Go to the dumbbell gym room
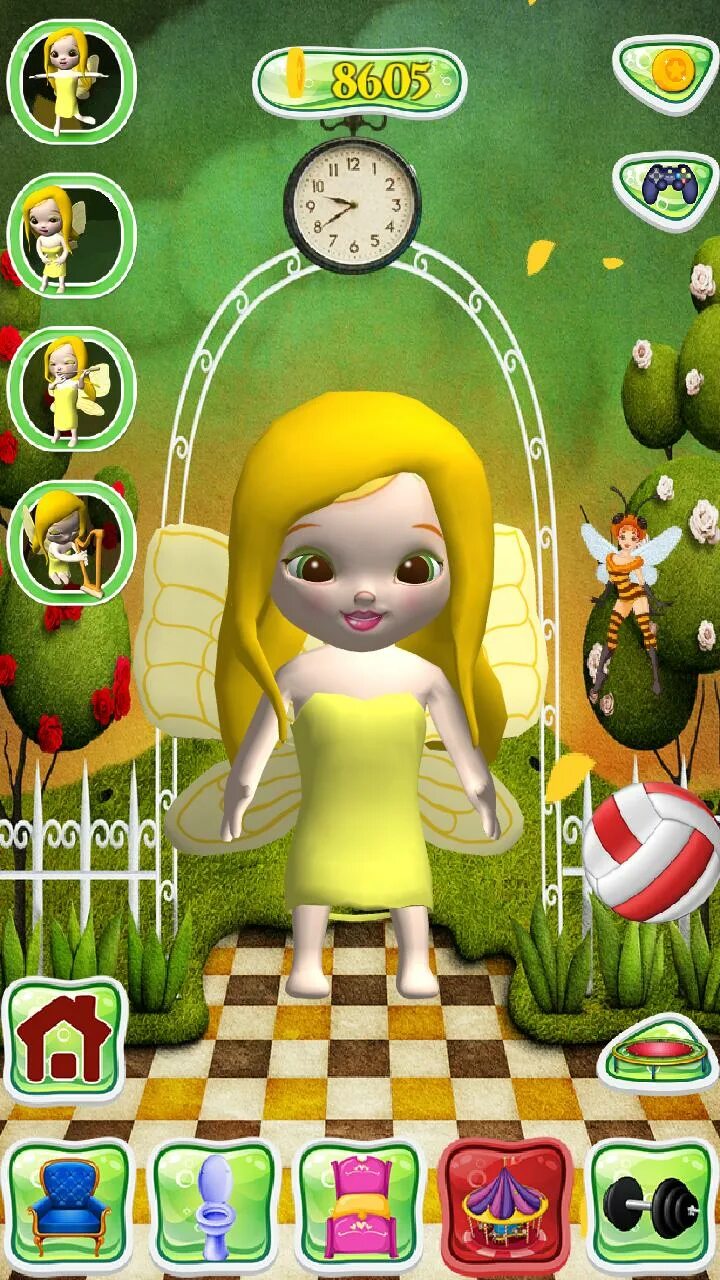Viewport: 720px width, 1280px height. (652, 1205)
